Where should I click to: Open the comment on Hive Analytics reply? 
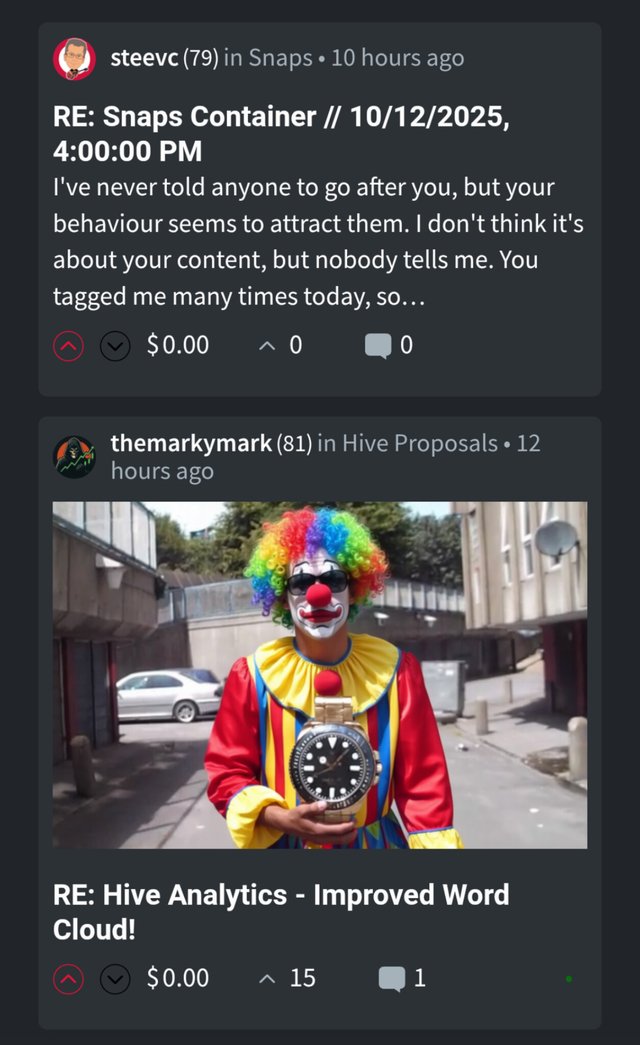pos(401,978)
